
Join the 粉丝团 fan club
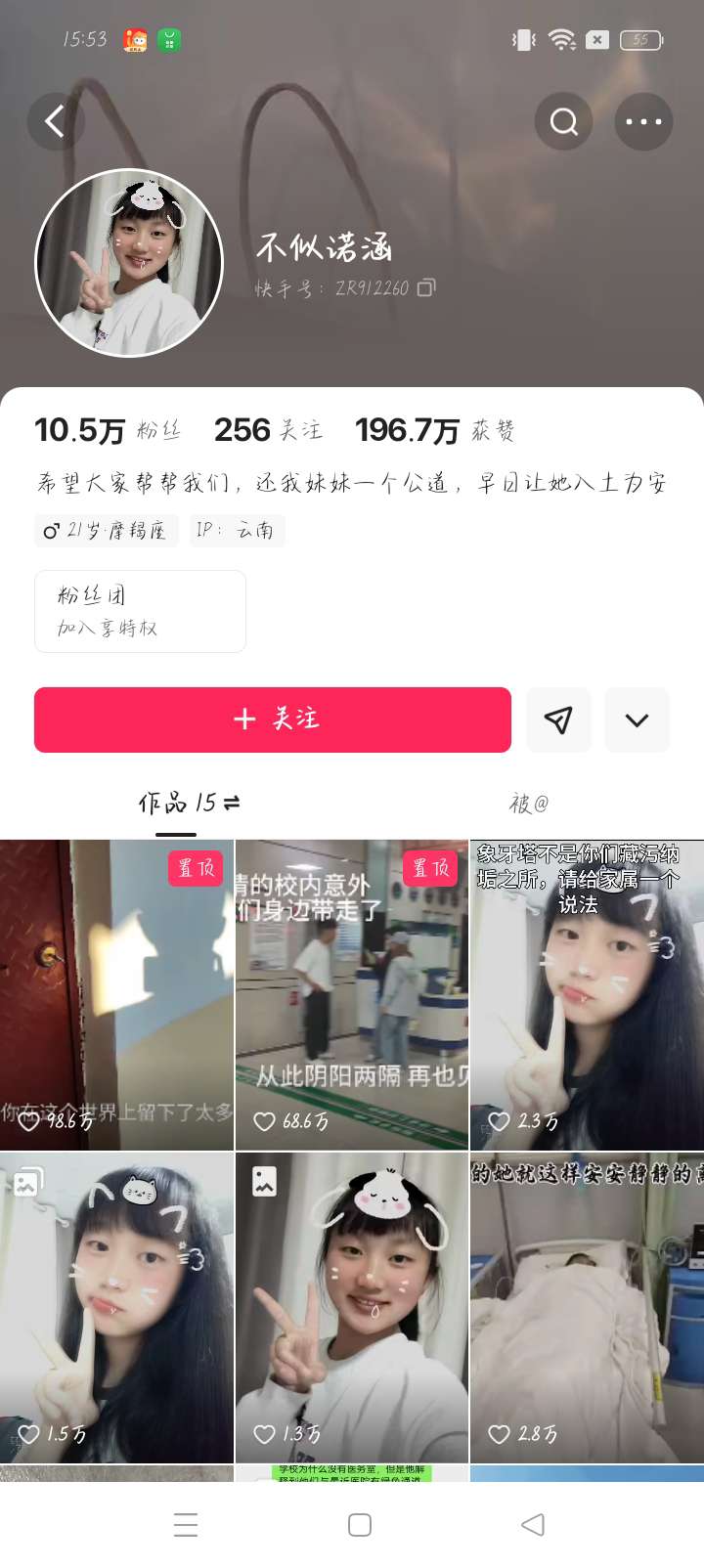[140, 611]
